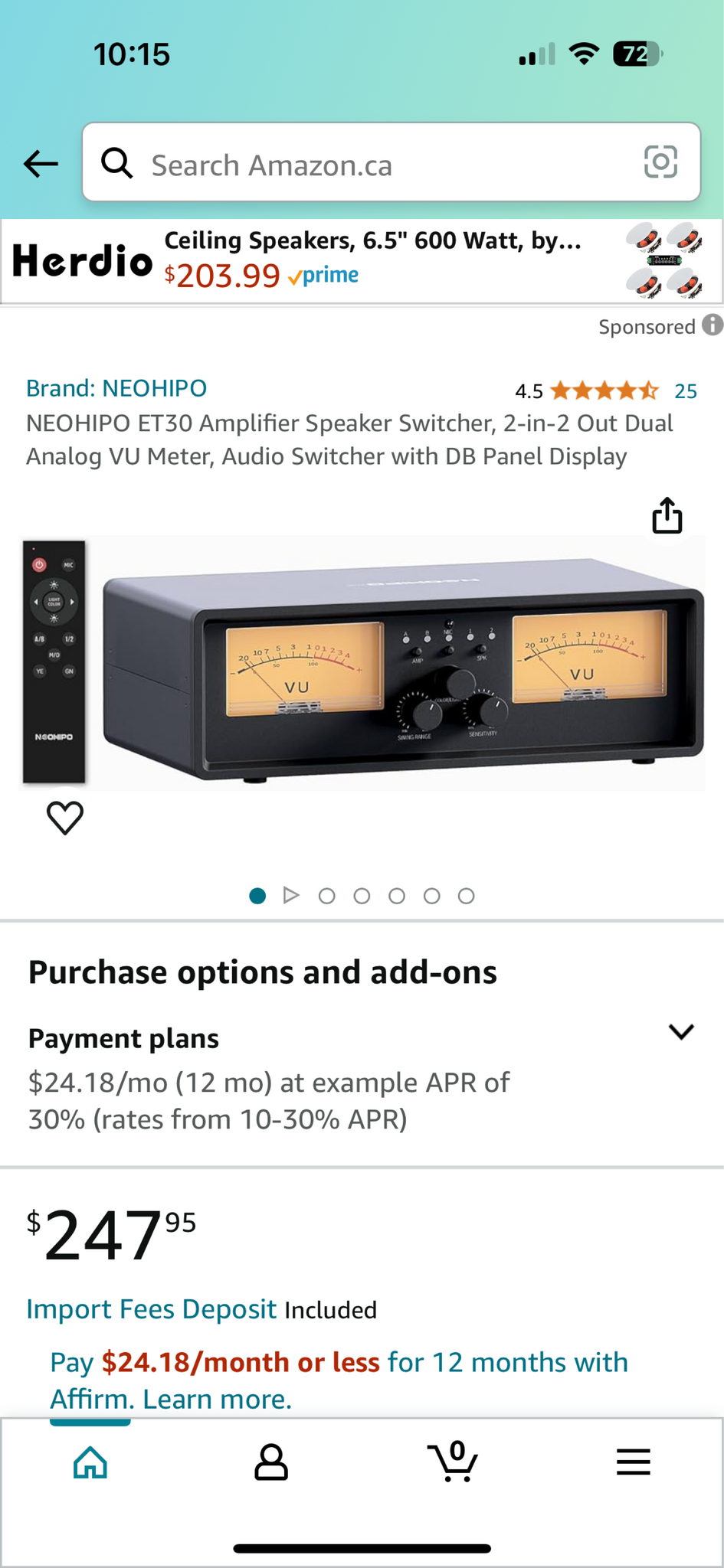
Task: Share this product
Action: coord(667,515)
